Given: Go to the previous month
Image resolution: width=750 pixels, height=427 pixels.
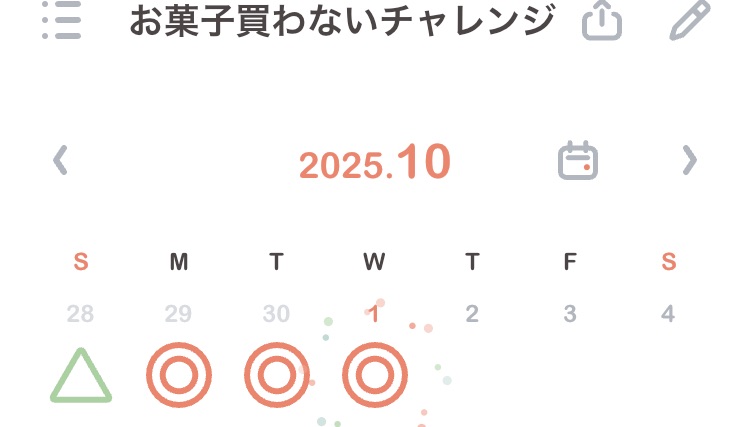Looking at the screenshot, I should click(x=61, y=160).
